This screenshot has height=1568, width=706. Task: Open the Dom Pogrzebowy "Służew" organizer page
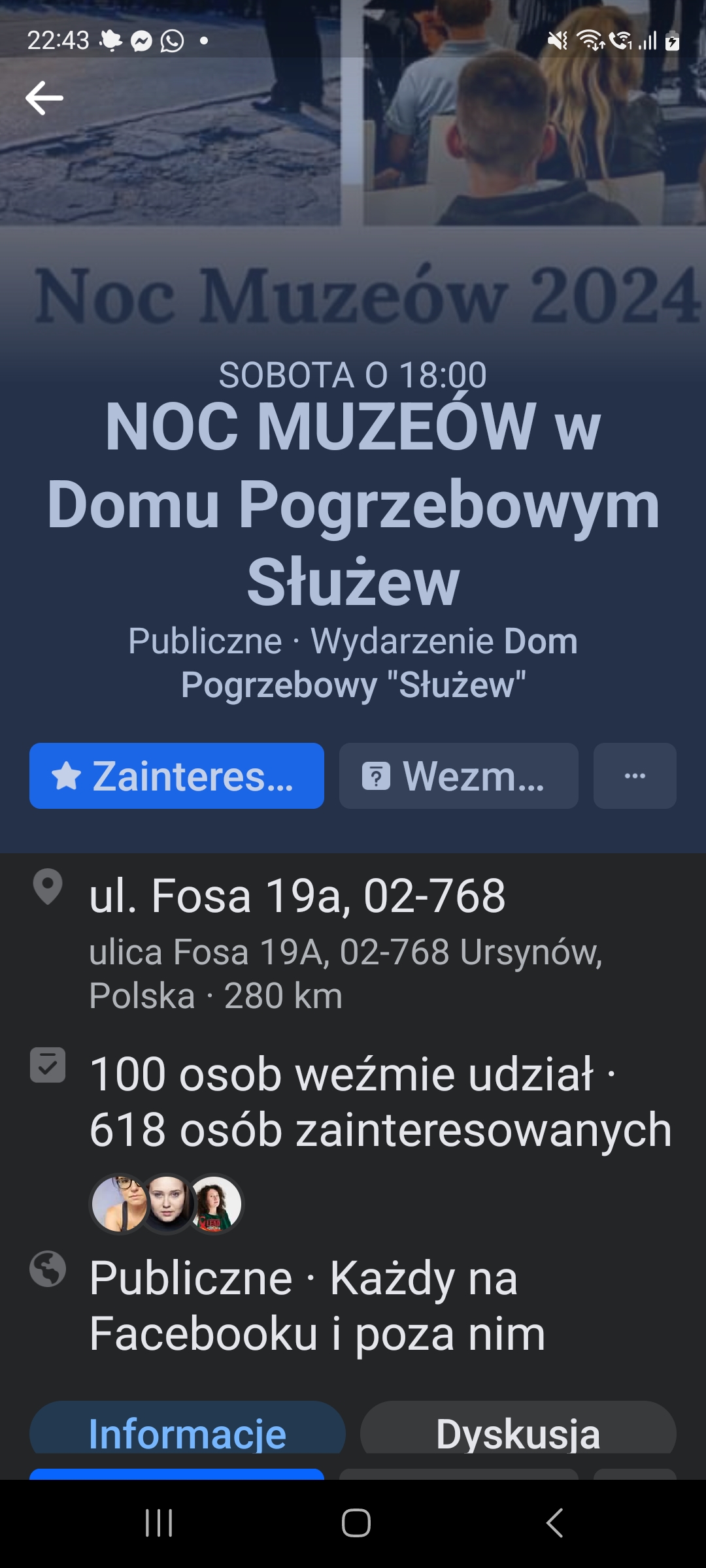pos(379,662)
